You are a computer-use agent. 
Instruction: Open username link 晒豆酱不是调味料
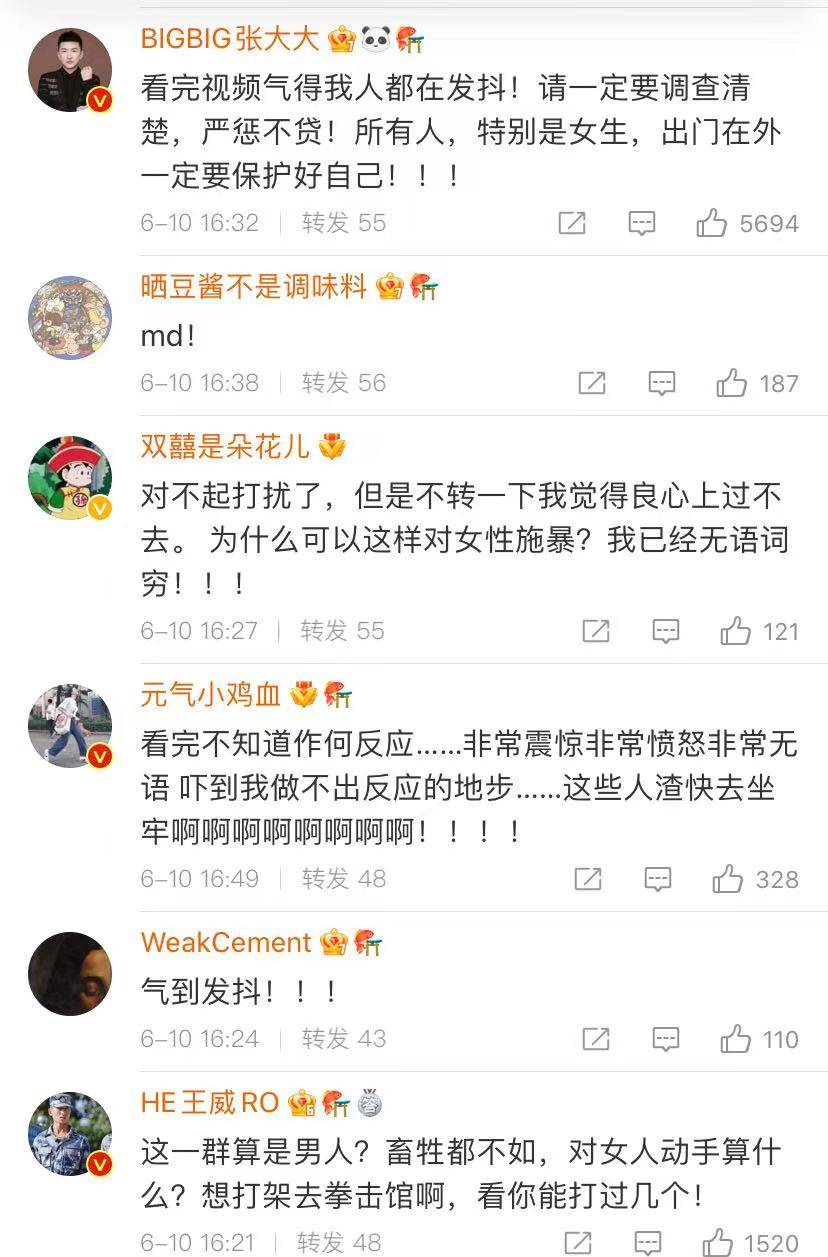pyautogui.click(x=254, y=287)
